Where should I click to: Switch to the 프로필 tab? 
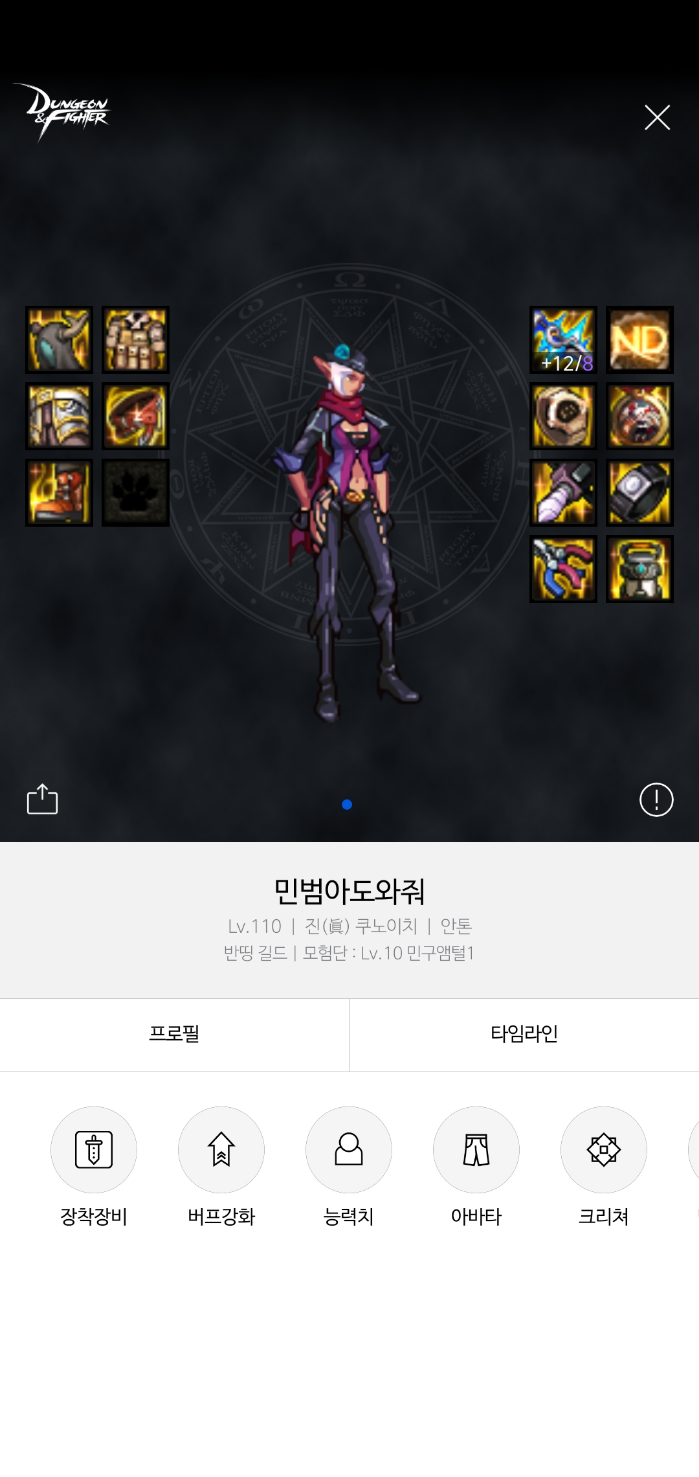174,1034
